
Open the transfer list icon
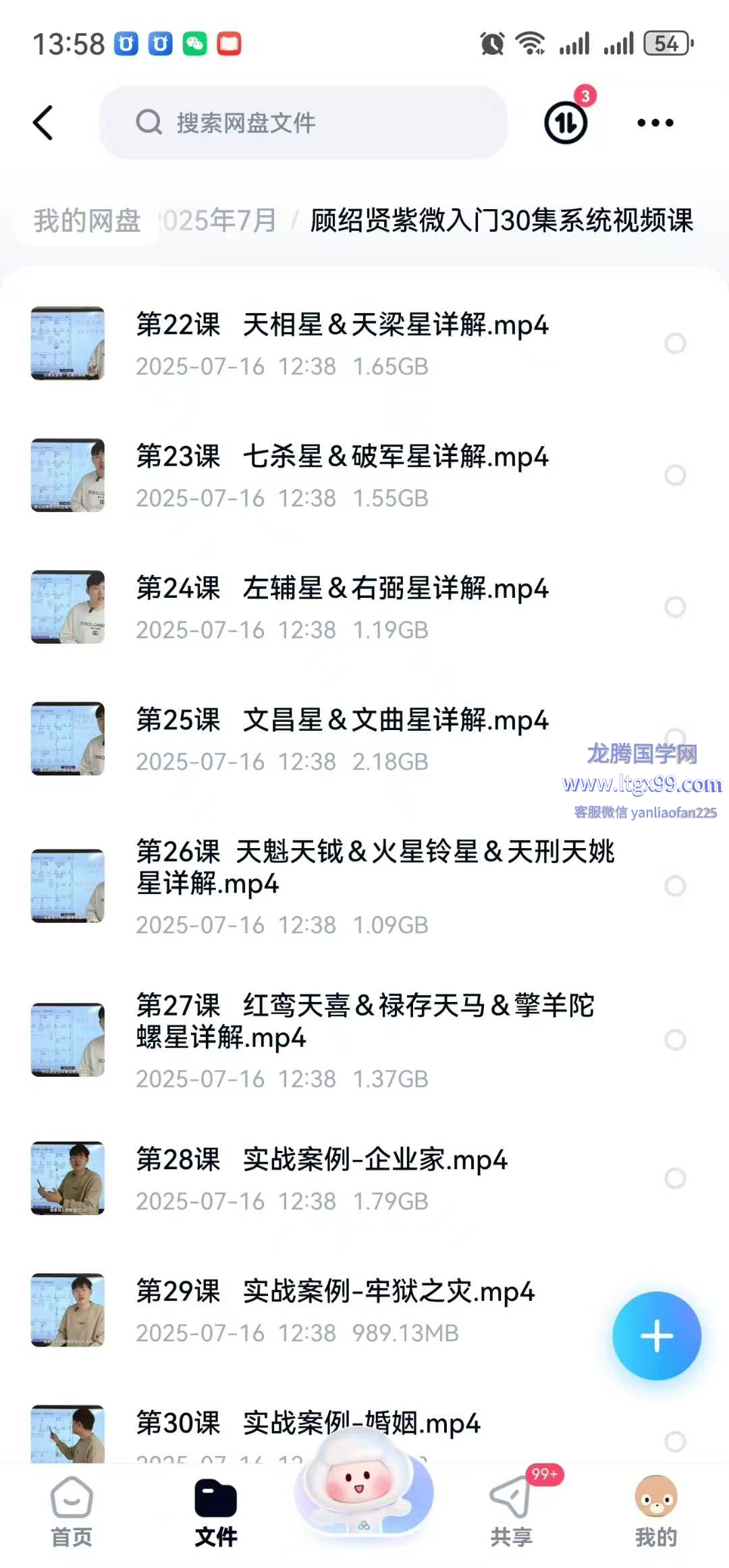point(566,123)
